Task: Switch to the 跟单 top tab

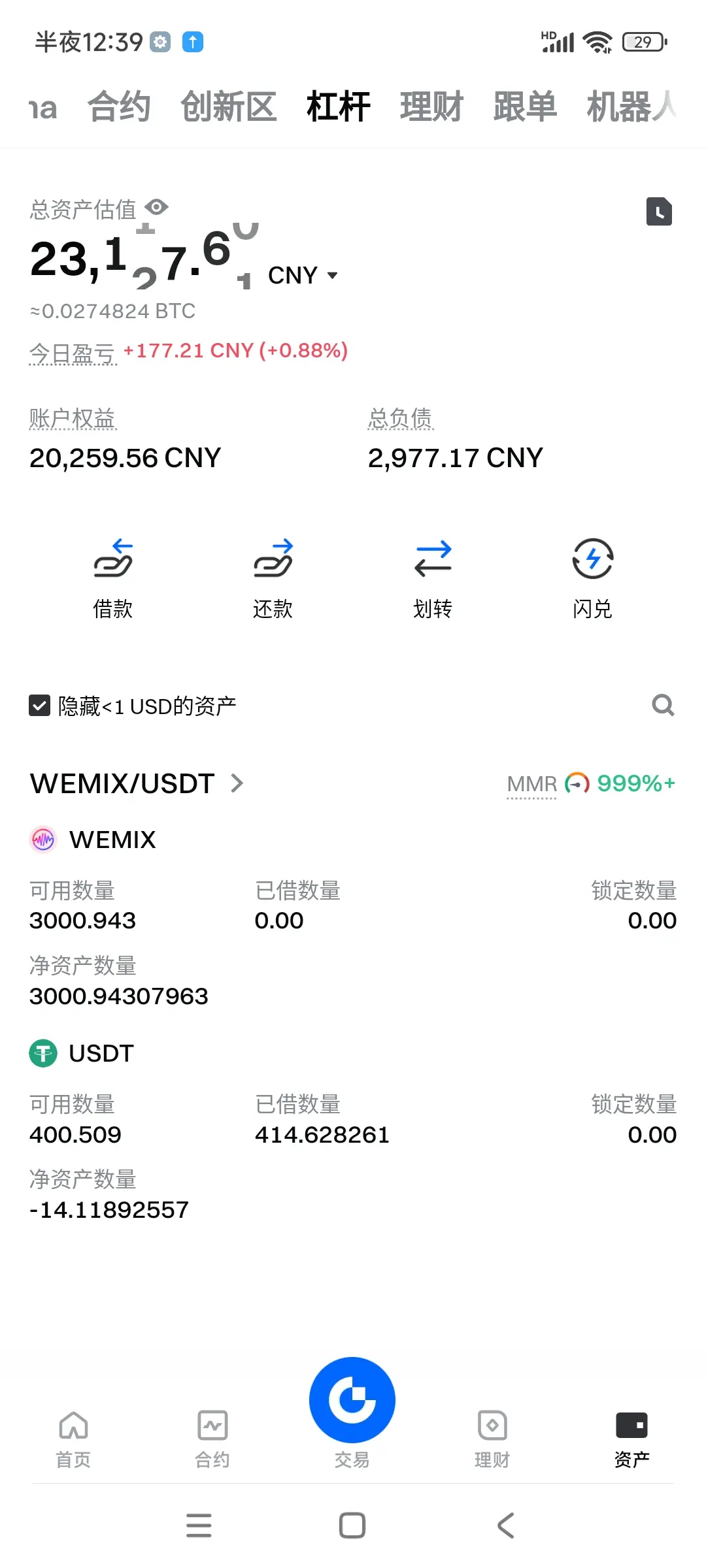Action: pos(526,106)
